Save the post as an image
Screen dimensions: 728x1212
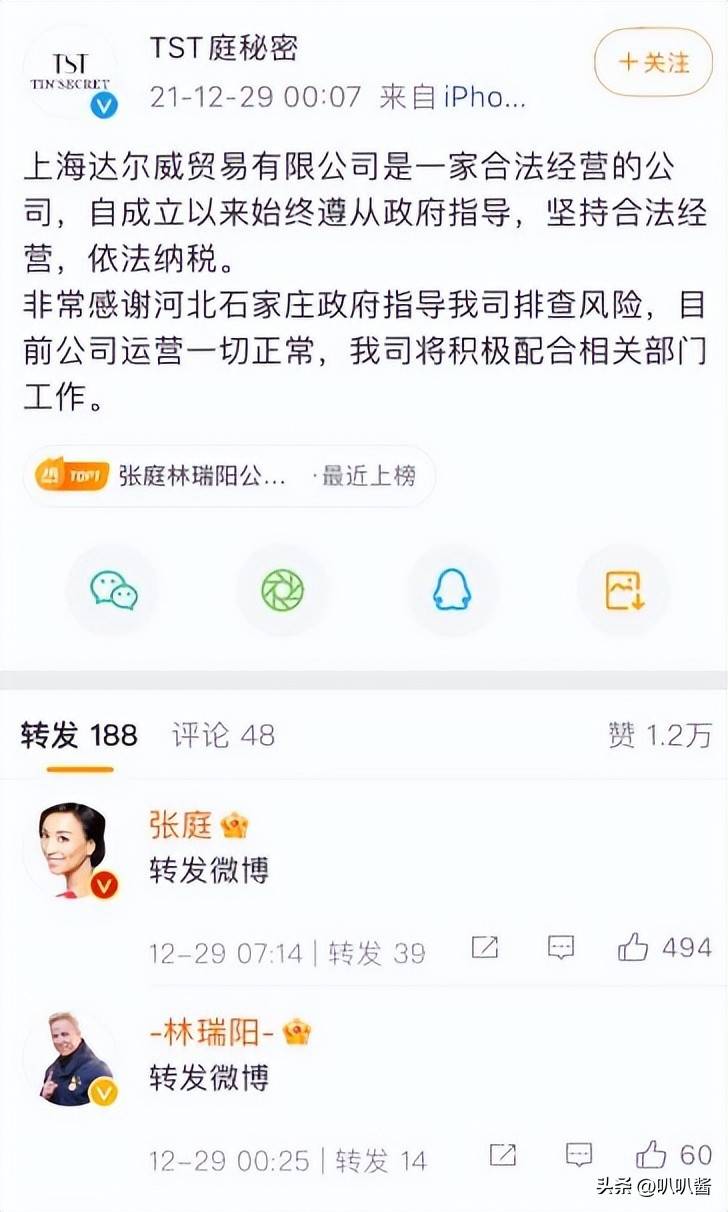coord(624,590)
